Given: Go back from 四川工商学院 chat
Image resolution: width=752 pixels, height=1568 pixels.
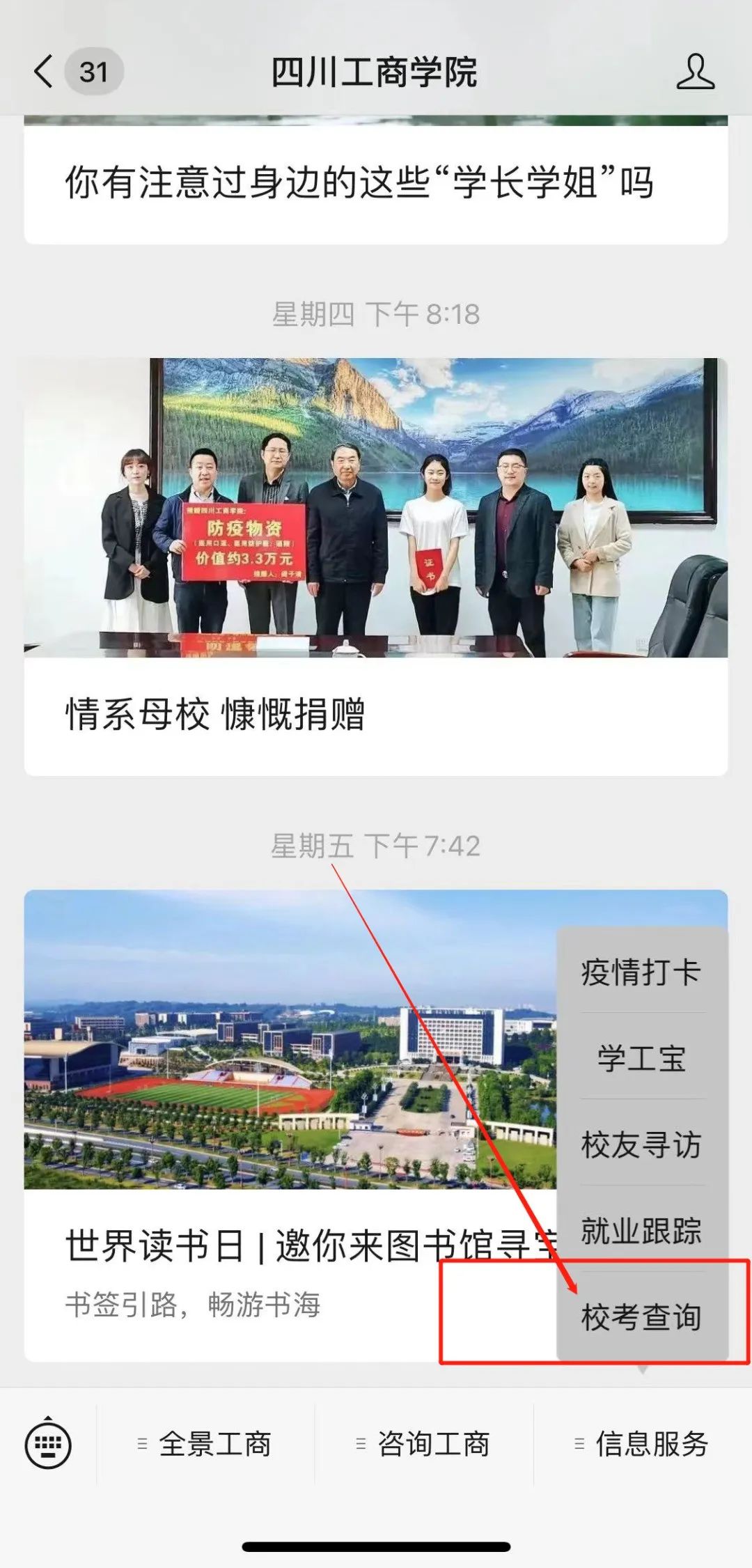Looking at the screenshot, I should click(43, 72).
